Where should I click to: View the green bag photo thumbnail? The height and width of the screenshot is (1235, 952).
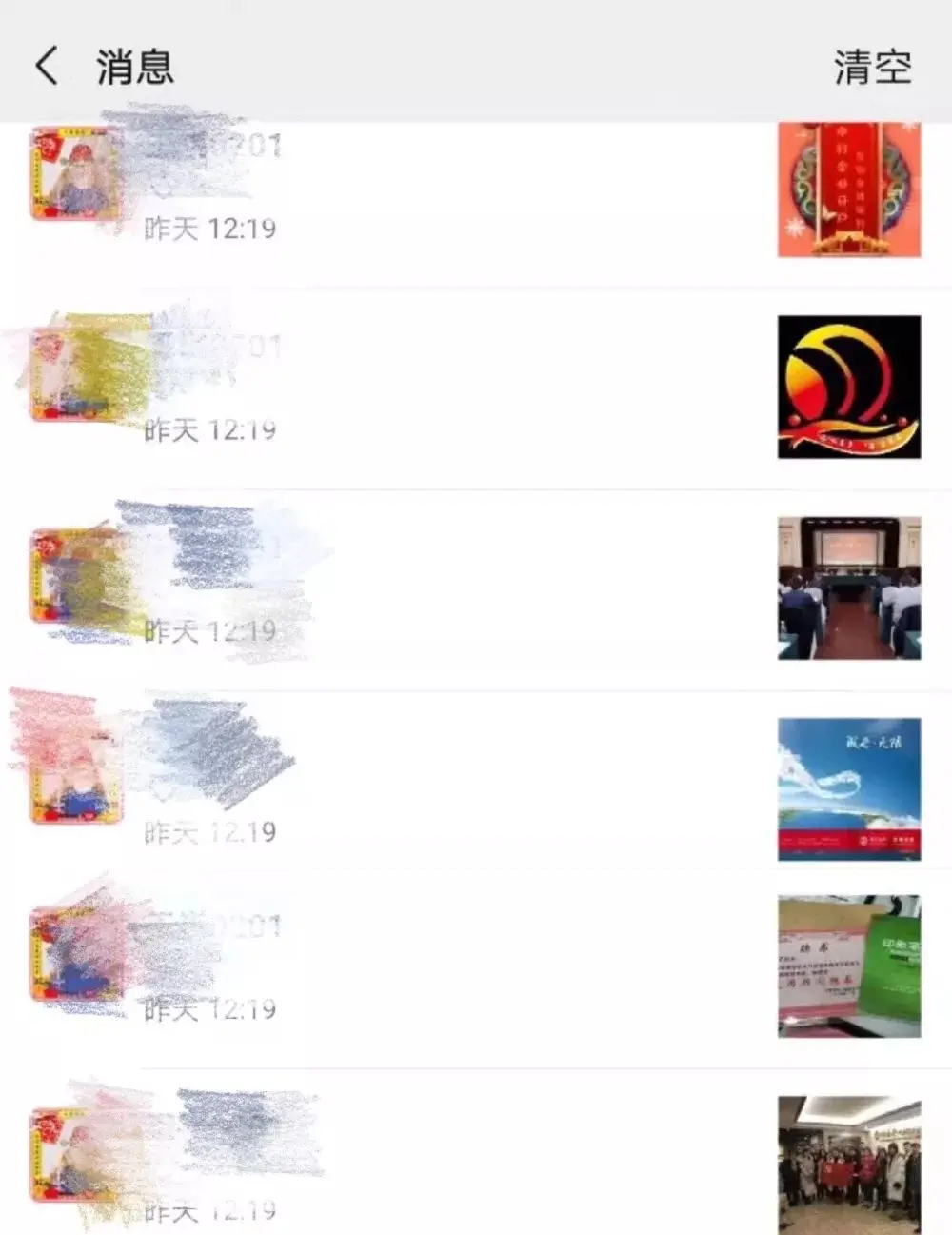coord(848,966)
